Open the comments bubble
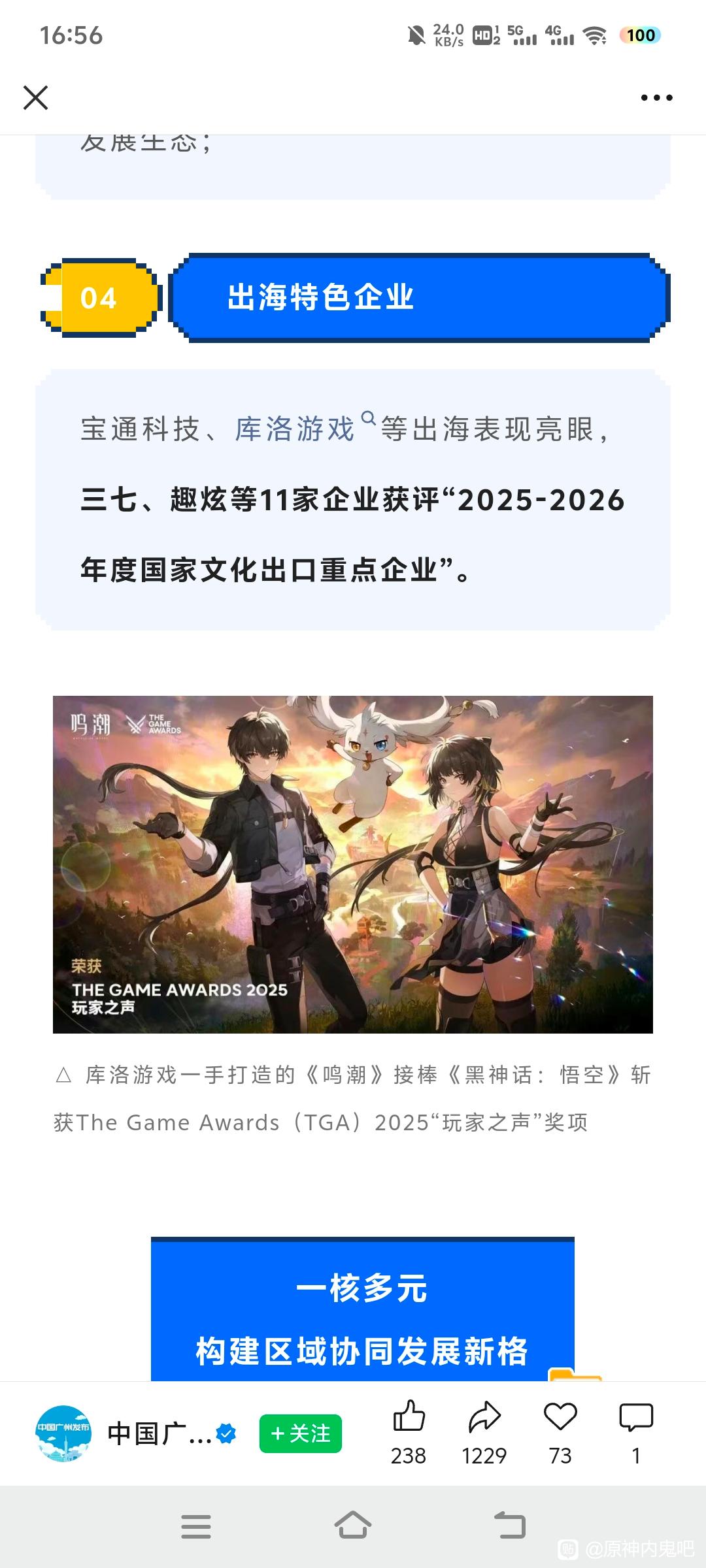706x1568 pixels. [636, 1433]
